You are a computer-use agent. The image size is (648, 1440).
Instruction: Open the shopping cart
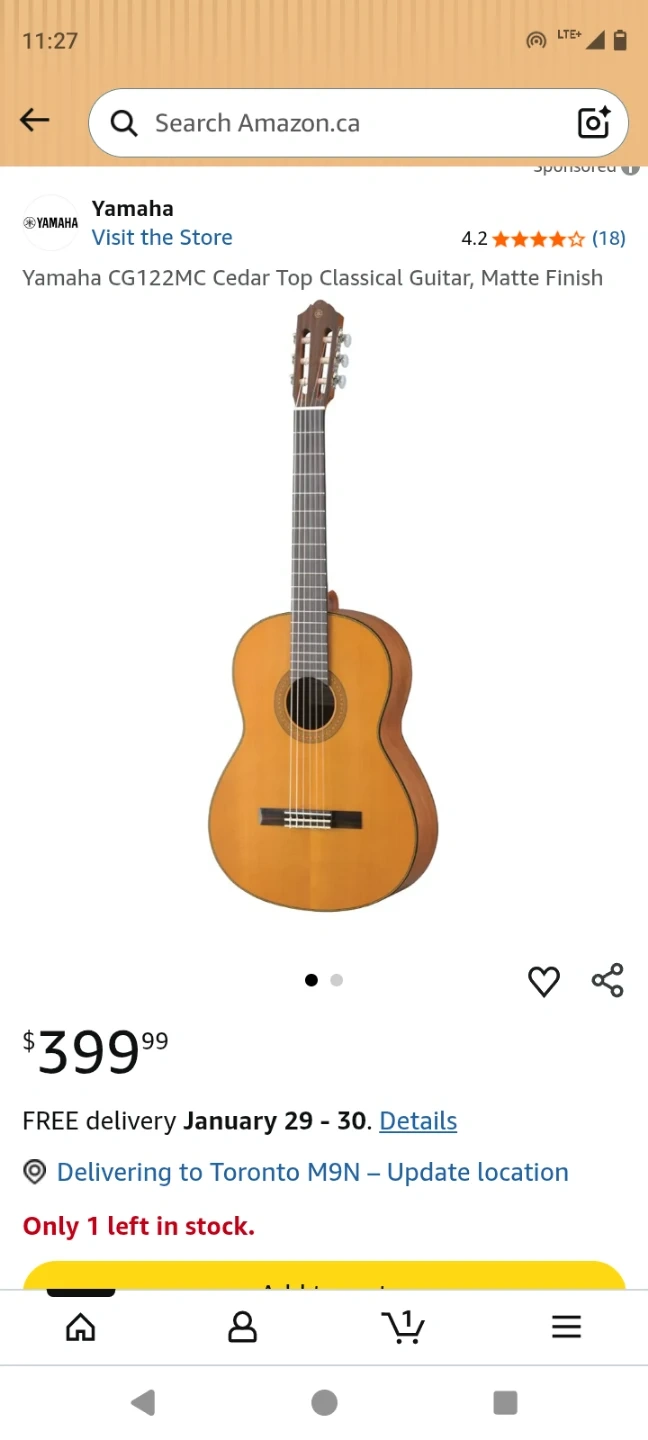[404, 1327]
